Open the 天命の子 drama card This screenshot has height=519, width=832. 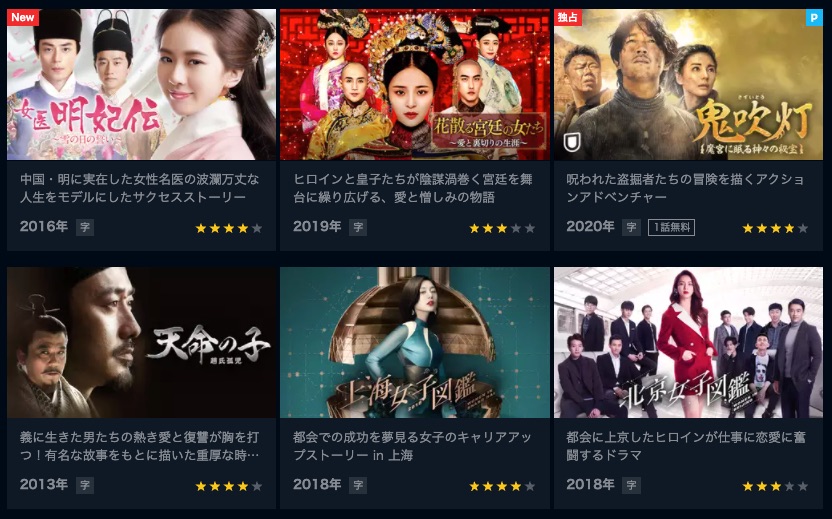click(141, 343)
